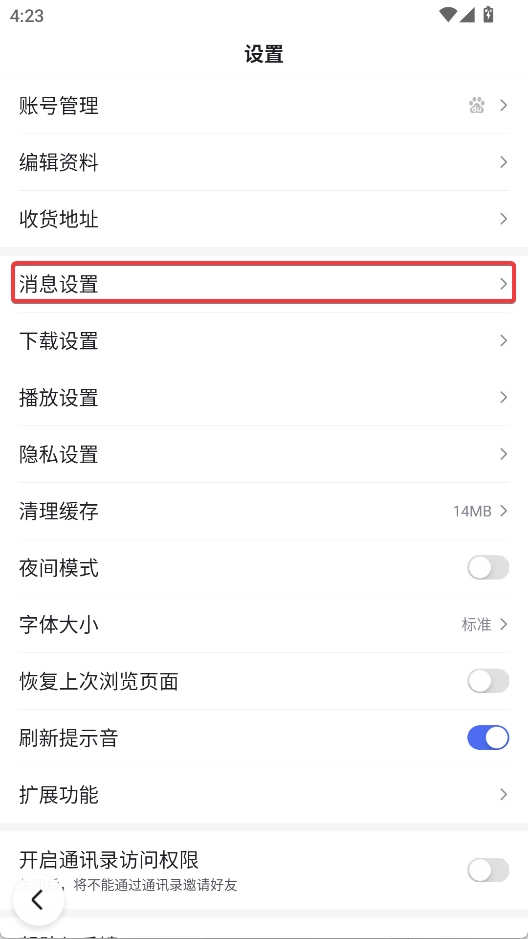Open 隐私设置 privacy settings
This screenshot has width=528, height=939.
pos(264,455)
